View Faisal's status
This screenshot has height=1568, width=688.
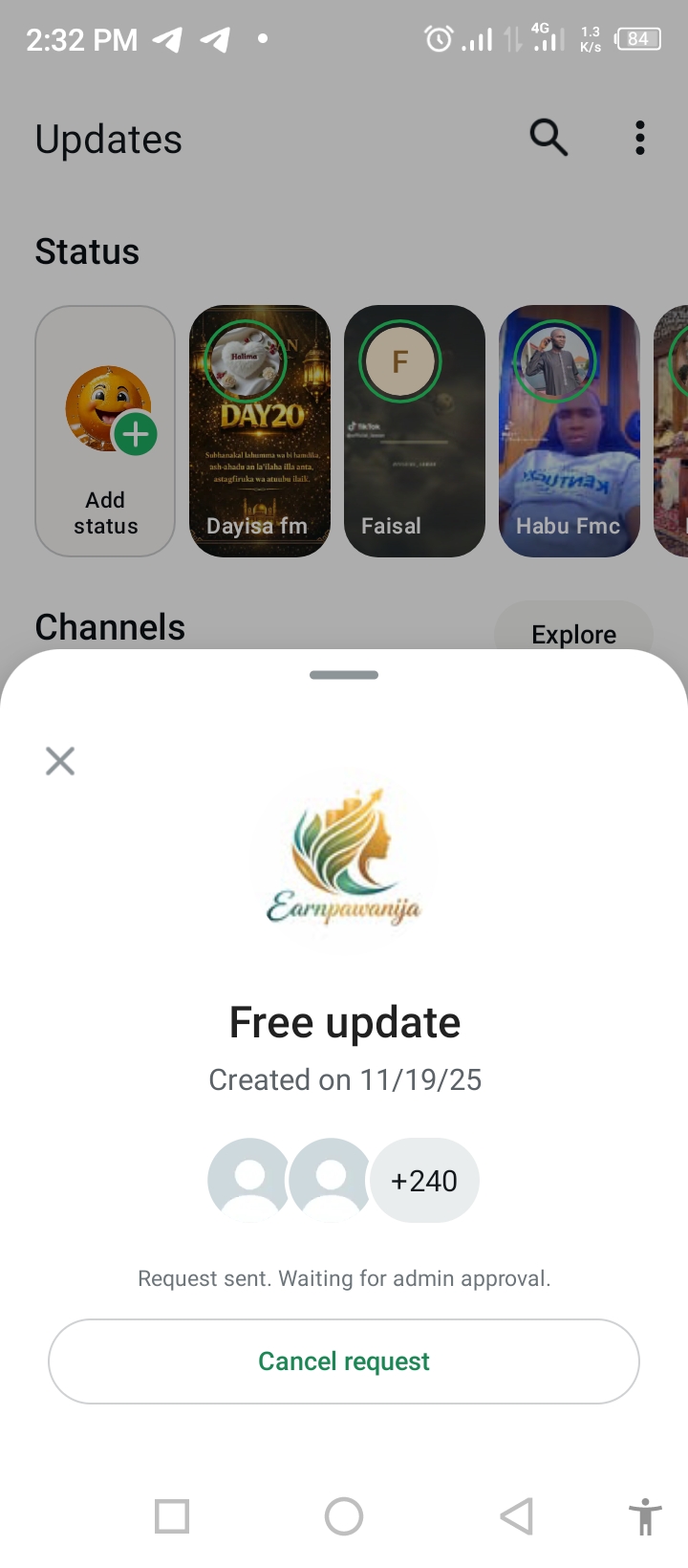coord(415,430)
